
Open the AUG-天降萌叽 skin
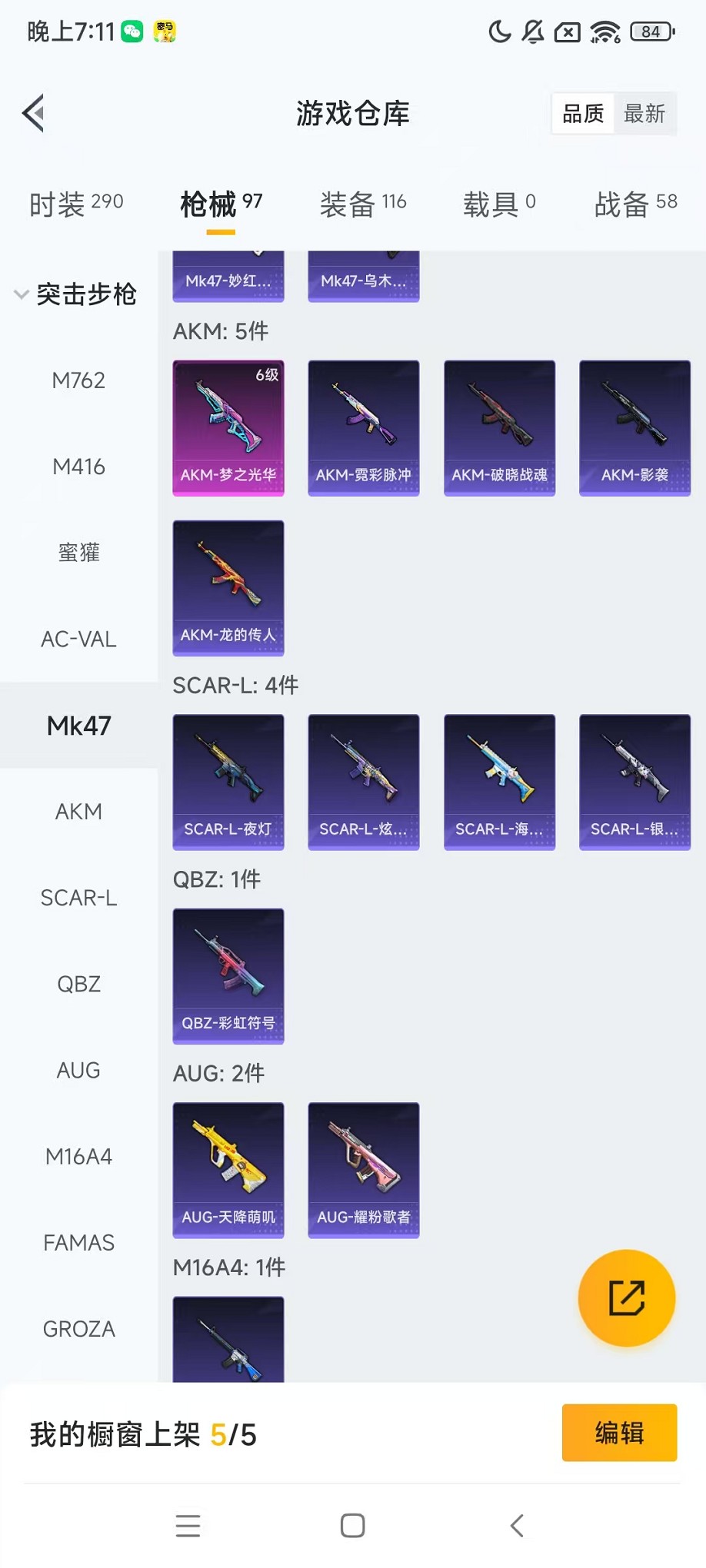(x=228, y=1170)
